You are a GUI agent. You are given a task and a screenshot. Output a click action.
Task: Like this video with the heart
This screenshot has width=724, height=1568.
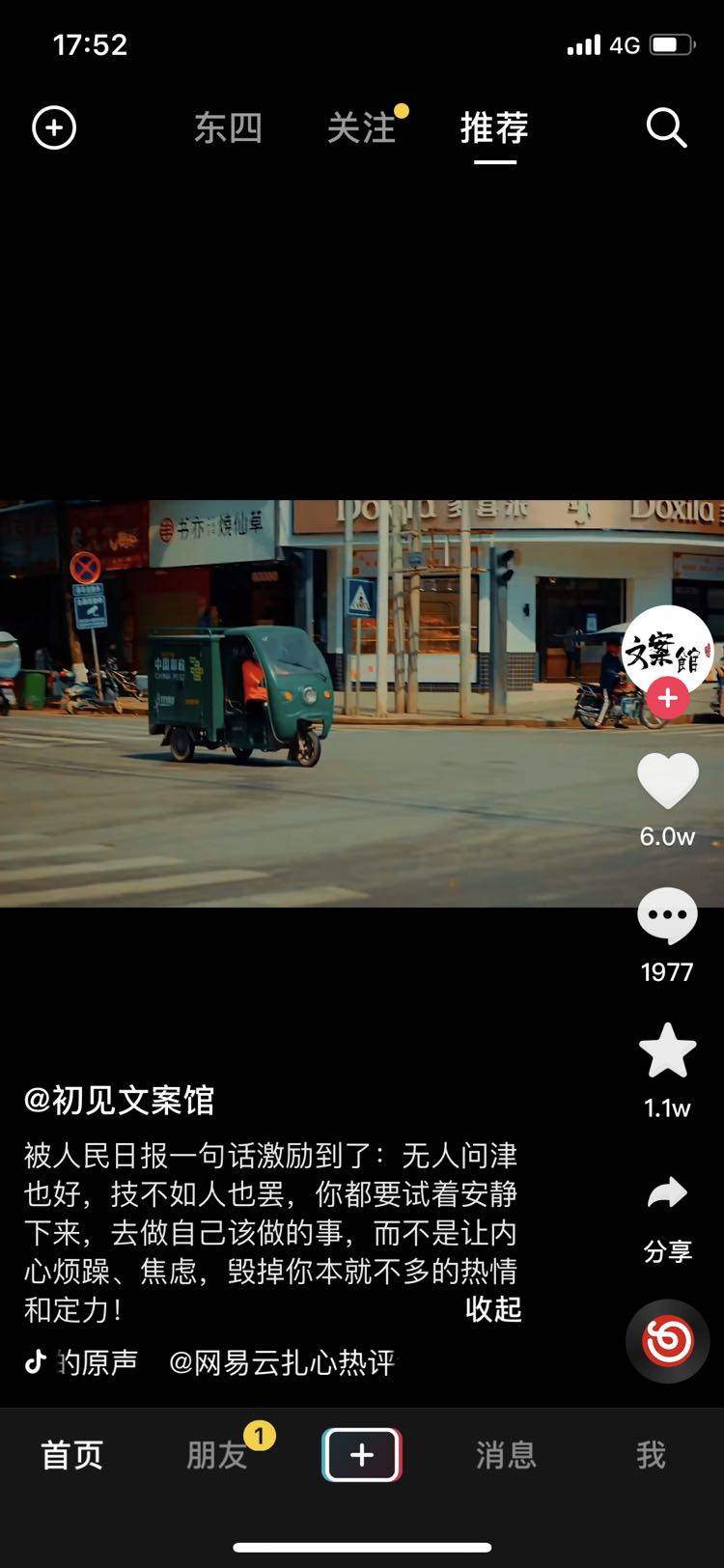(x=667, y=780)
